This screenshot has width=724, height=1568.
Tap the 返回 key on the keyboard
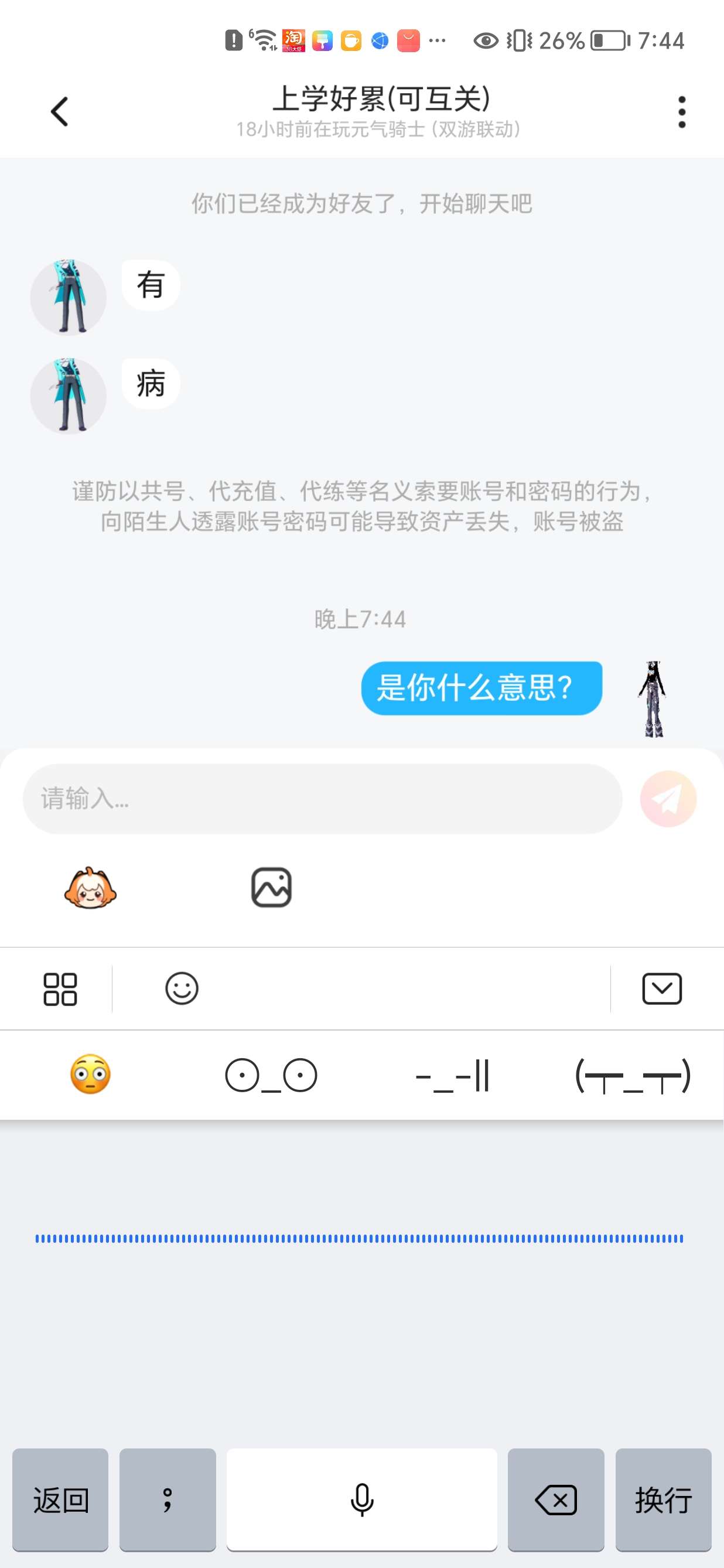tap(60, 1500)
